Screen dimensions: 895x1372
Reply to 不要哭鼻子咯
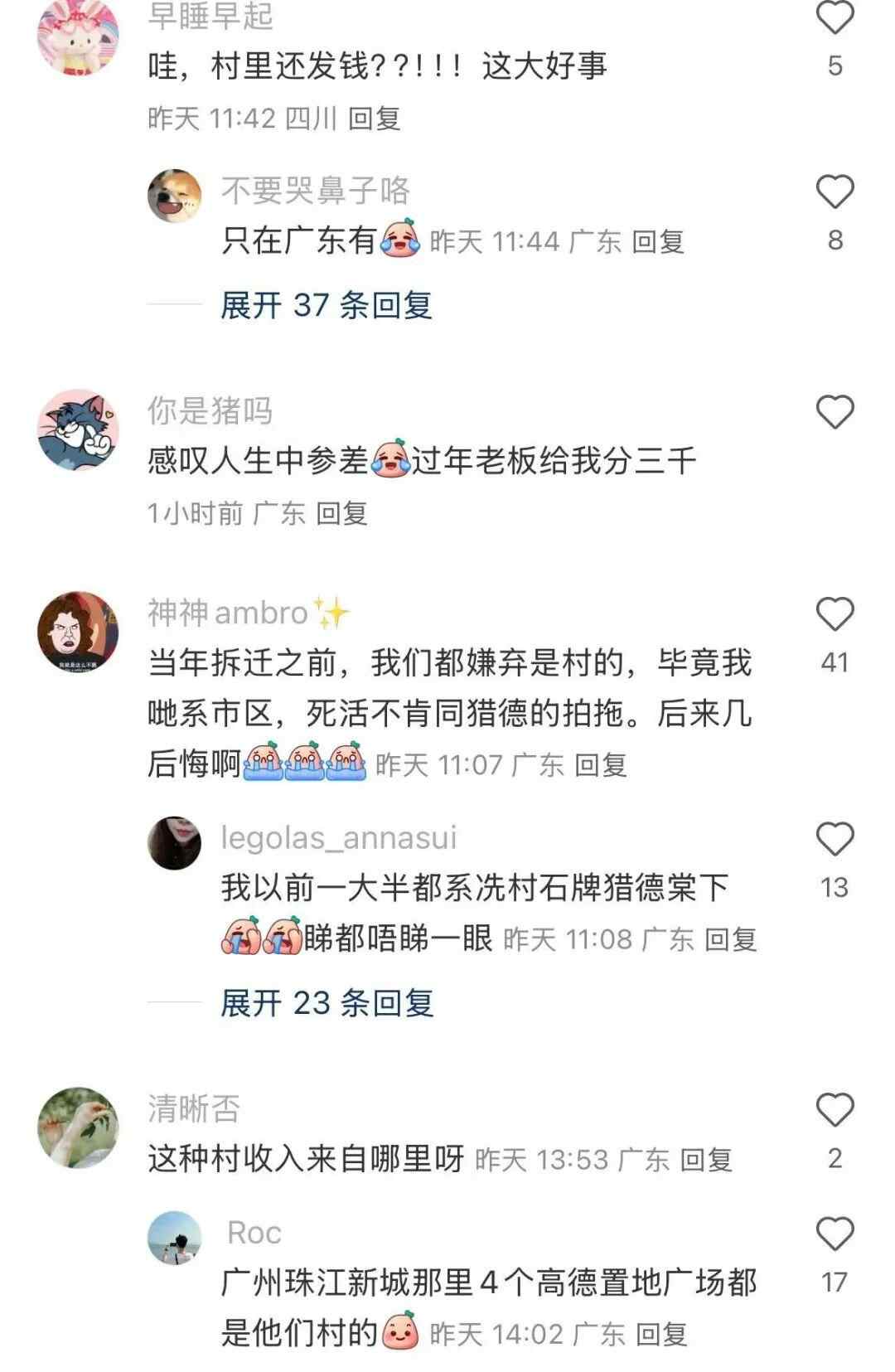[658, 242]
